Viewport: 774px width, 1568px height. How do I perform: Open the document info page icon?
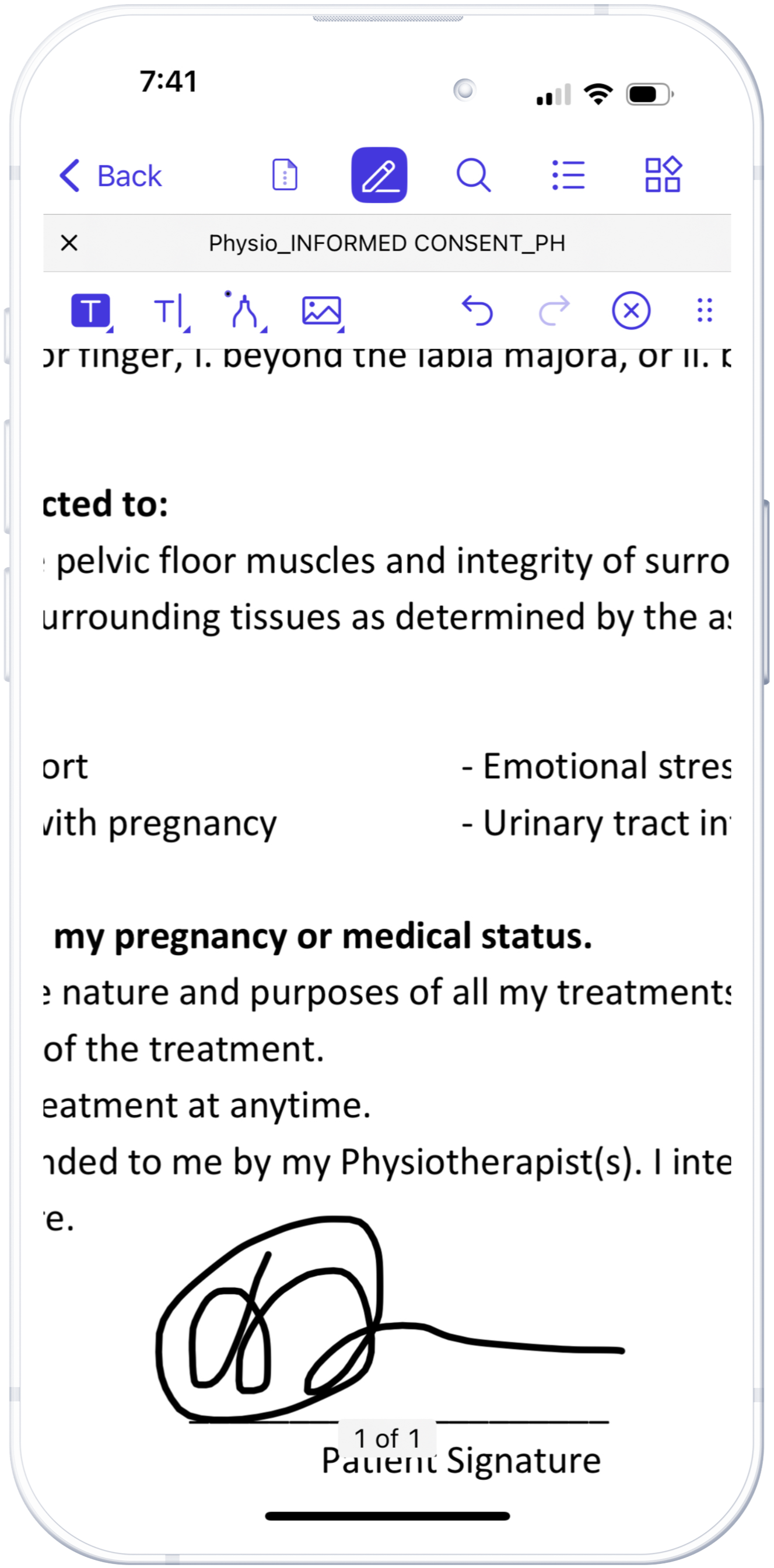(x=284, y=175)
